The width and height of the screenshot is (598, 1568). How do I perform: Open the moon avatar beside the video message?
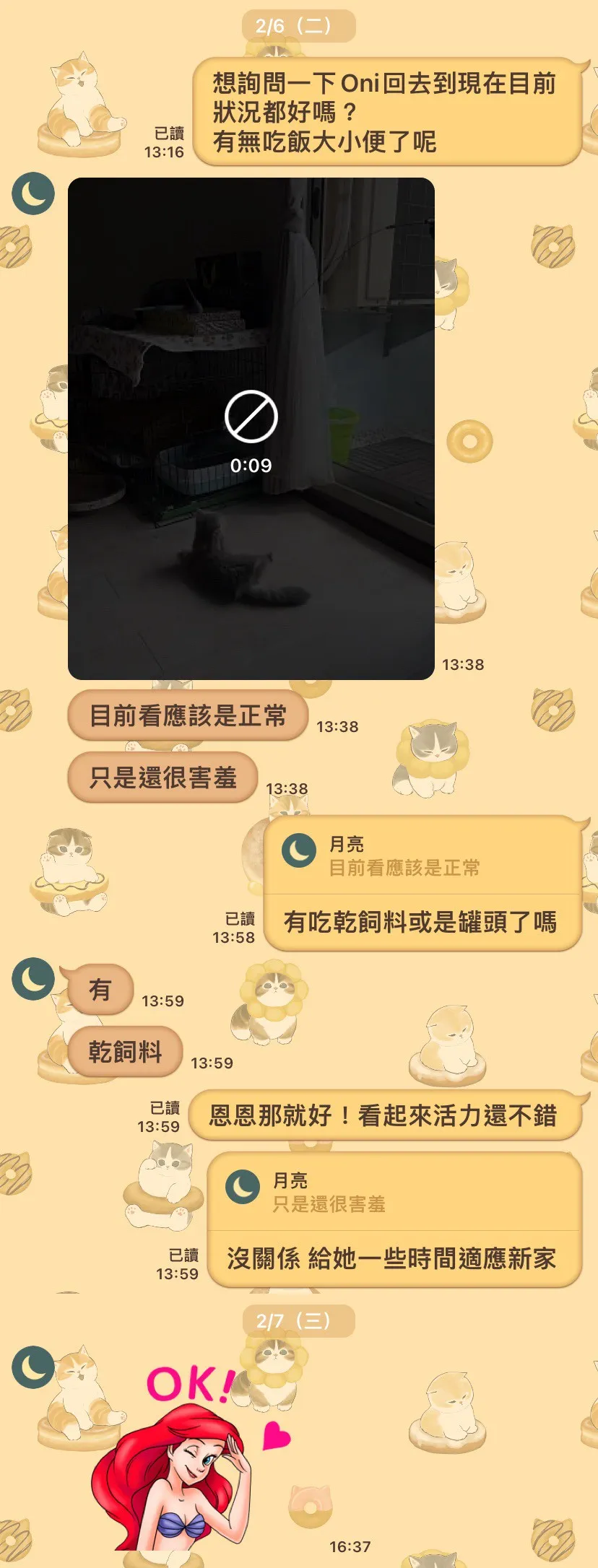click(x=33, y=193)
